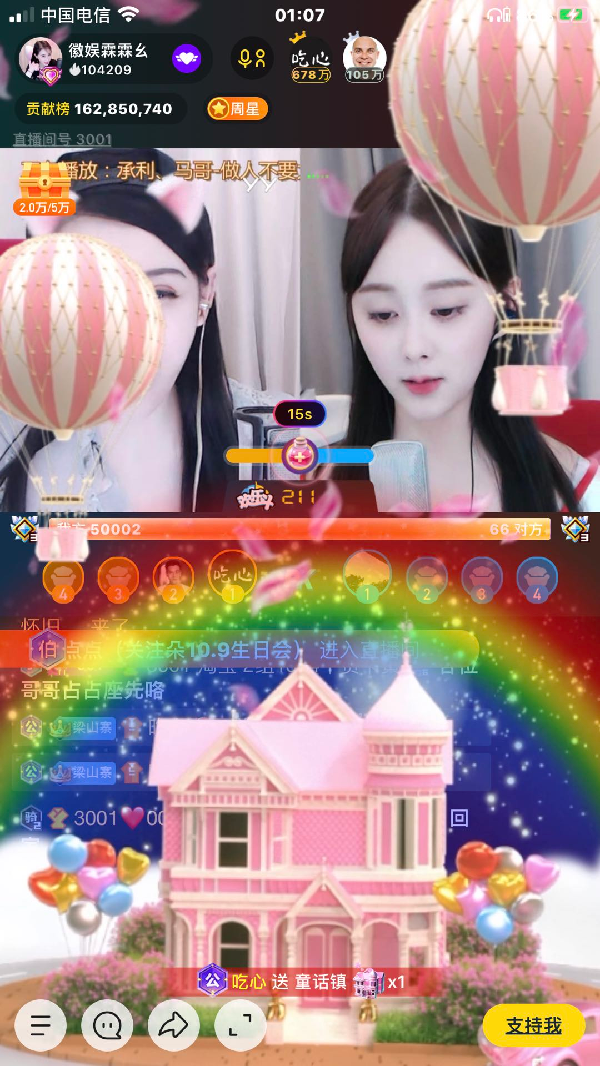Share this live stream
This screenshot has height=1066, width=600.
pos(174,1025)
